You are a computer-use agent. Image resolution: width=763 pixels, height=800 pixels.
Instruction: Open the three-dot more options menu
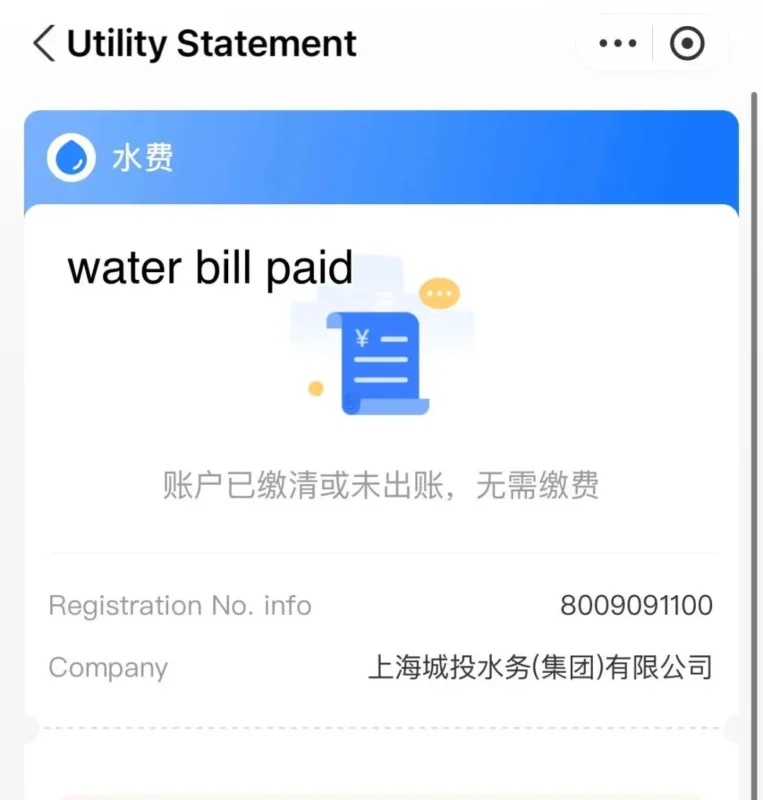click(x=617, y=44)
